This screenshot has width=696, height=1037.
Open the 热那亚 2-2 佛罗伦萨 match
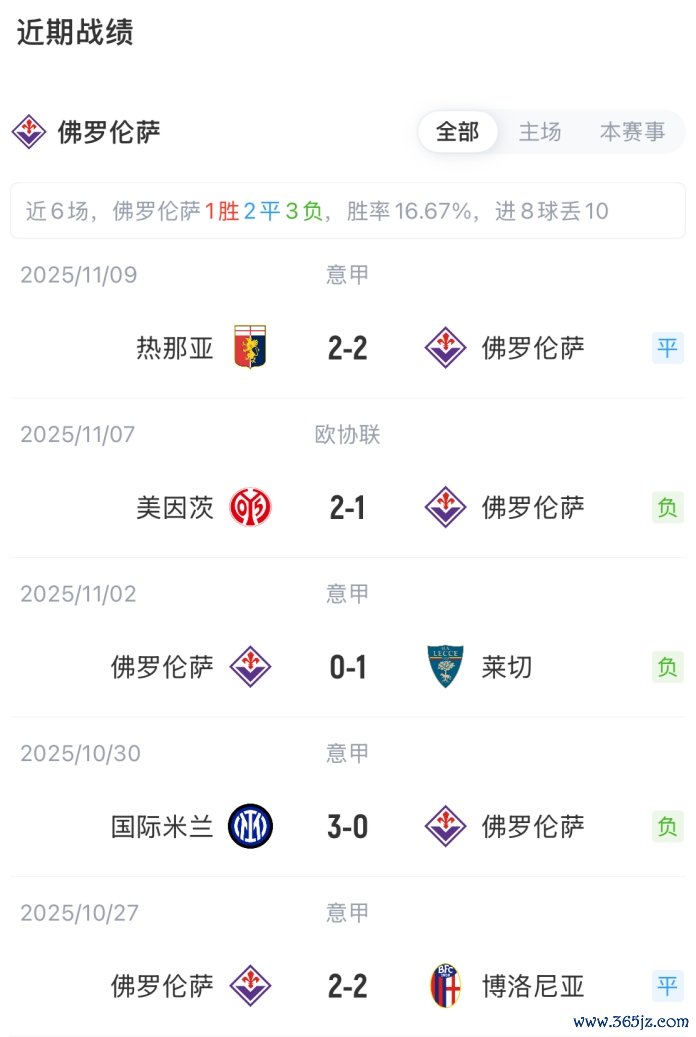(x=348, y=348)
